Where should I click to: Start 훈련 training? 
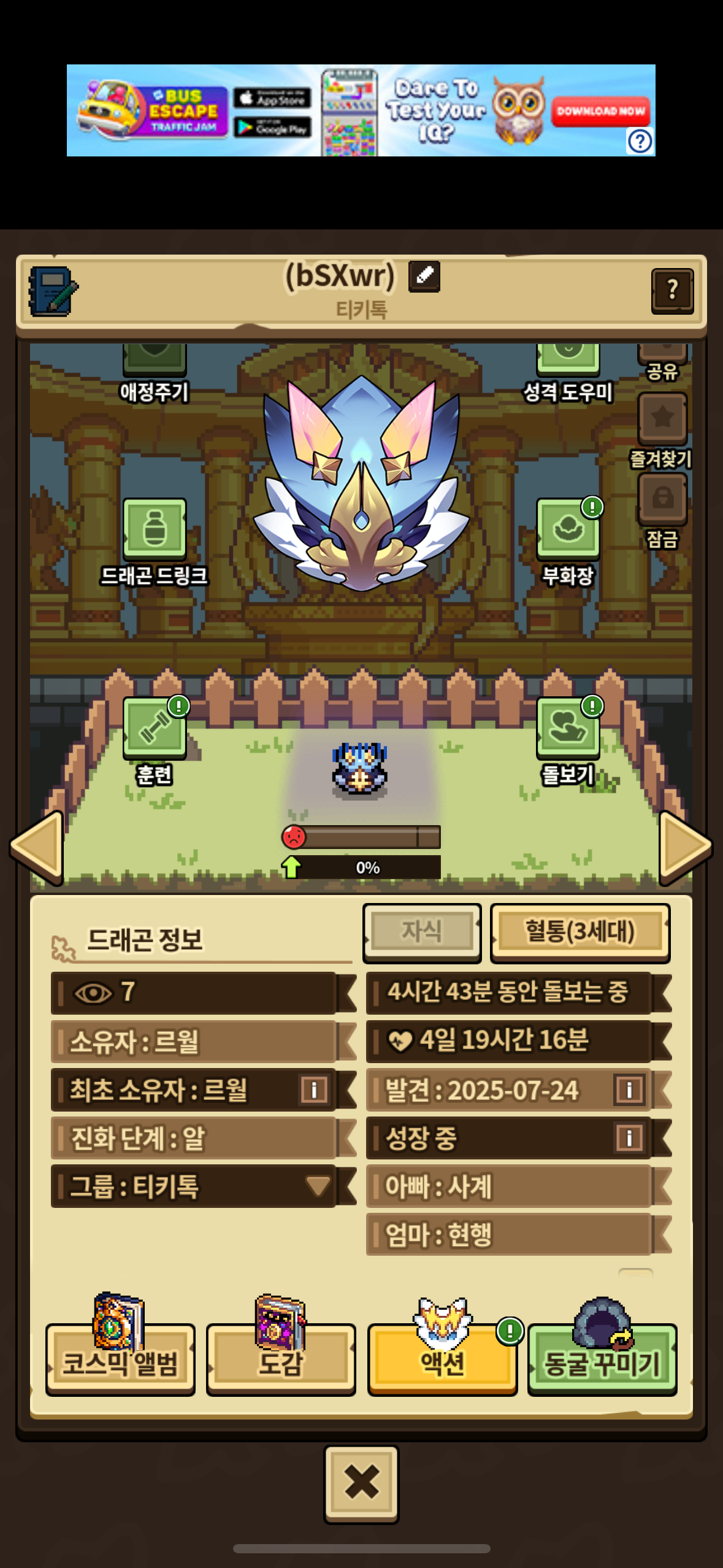pyautogui.click(x=155, y=728)
